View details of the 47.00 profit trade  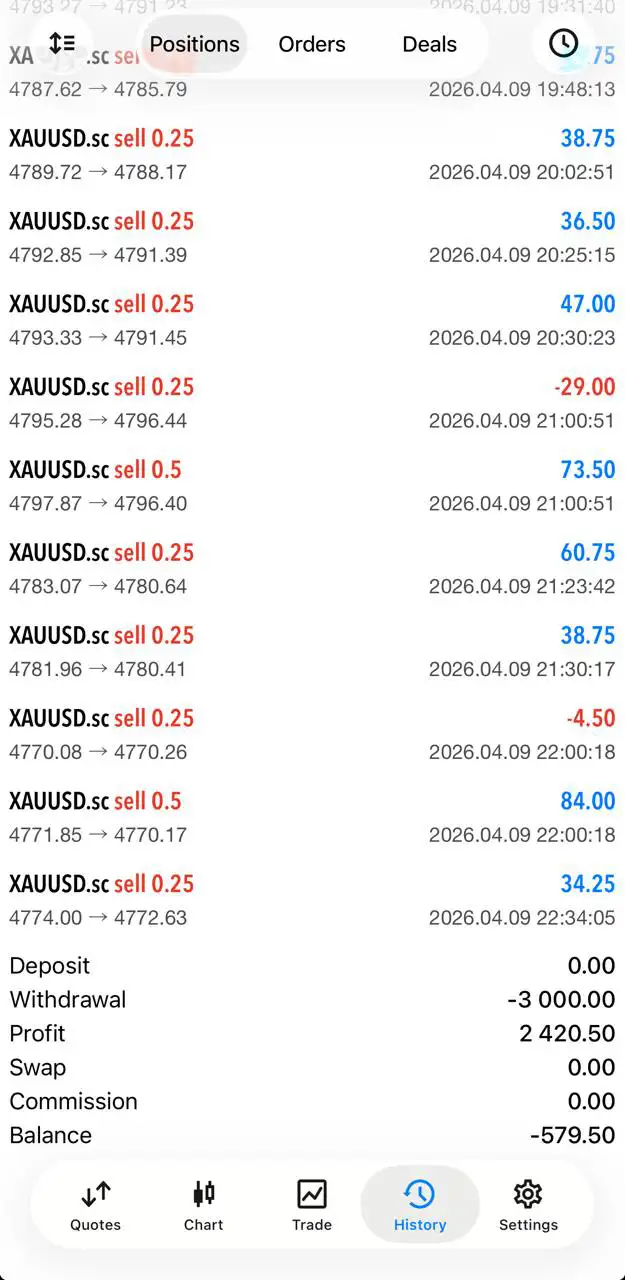pyautogui.click(x=312, y=321)
